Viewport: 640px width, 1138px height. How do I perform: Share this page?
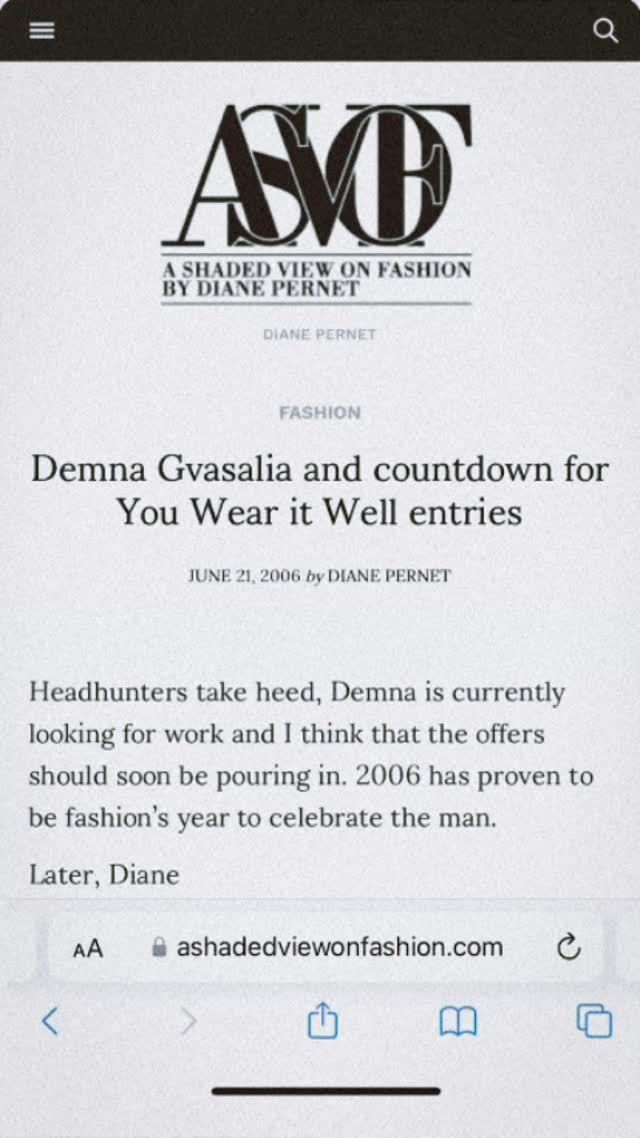323,1021
